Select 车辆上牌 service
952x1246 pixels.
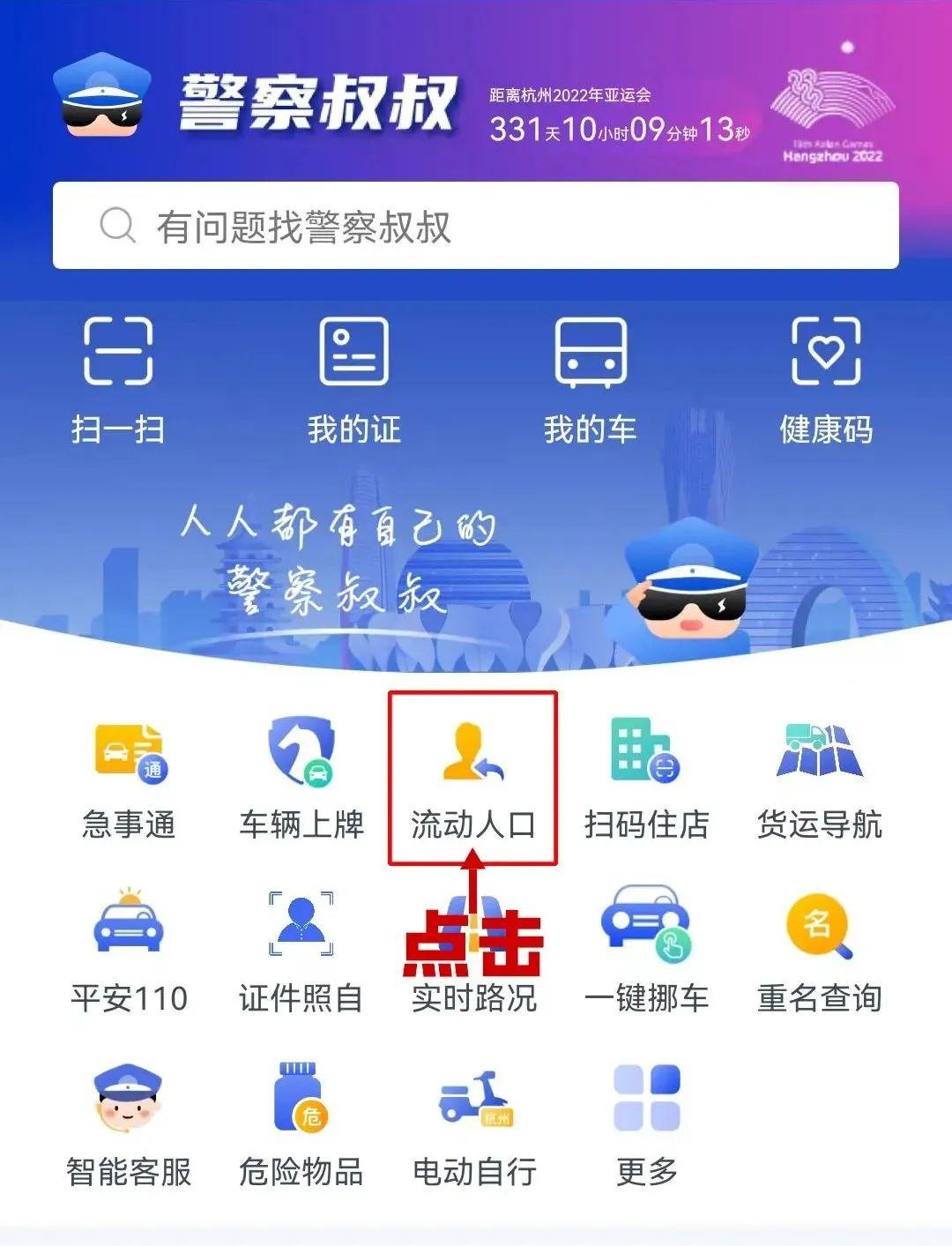tap(301, 778)
